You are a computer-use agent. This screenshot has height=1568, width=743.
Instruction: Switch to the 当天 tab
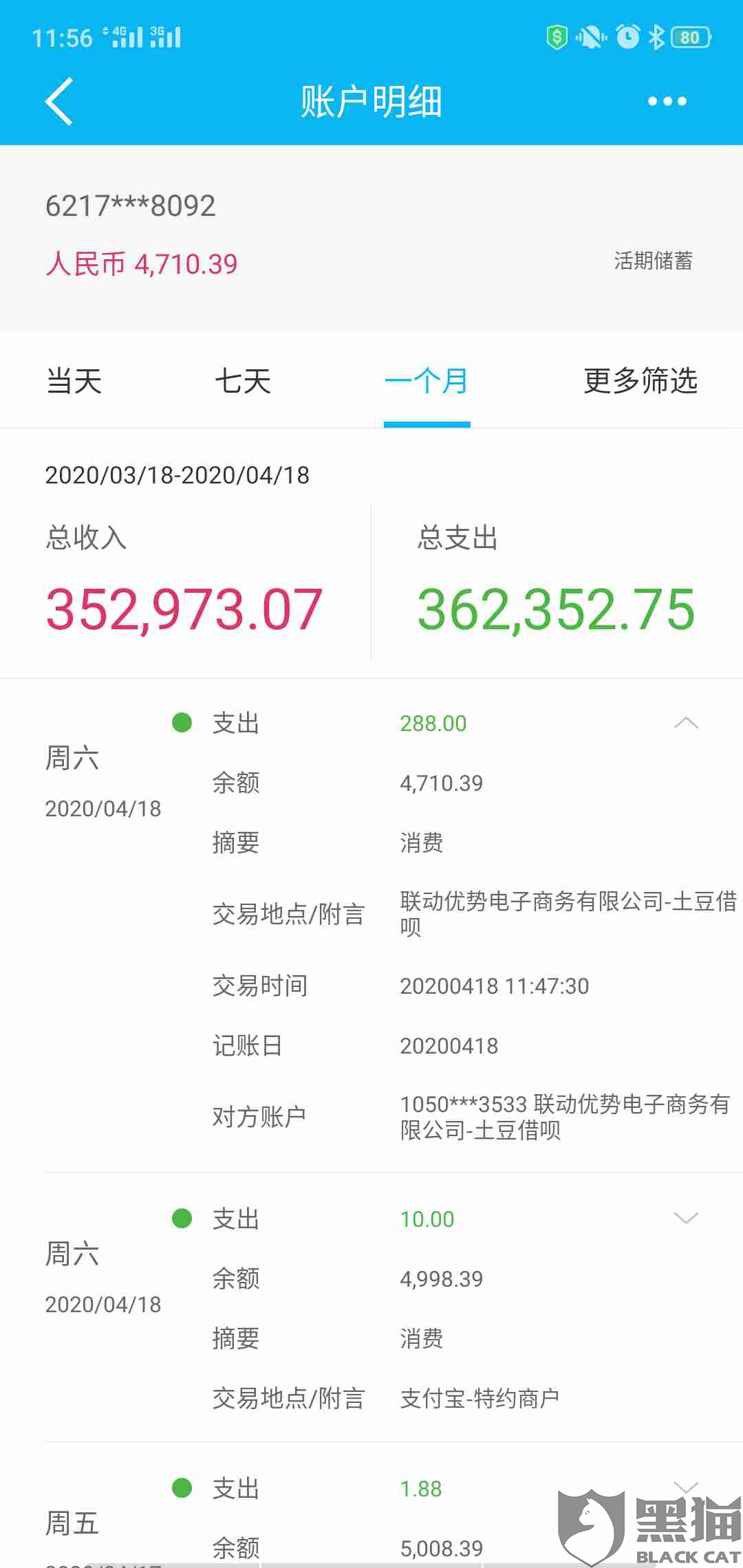74,381
